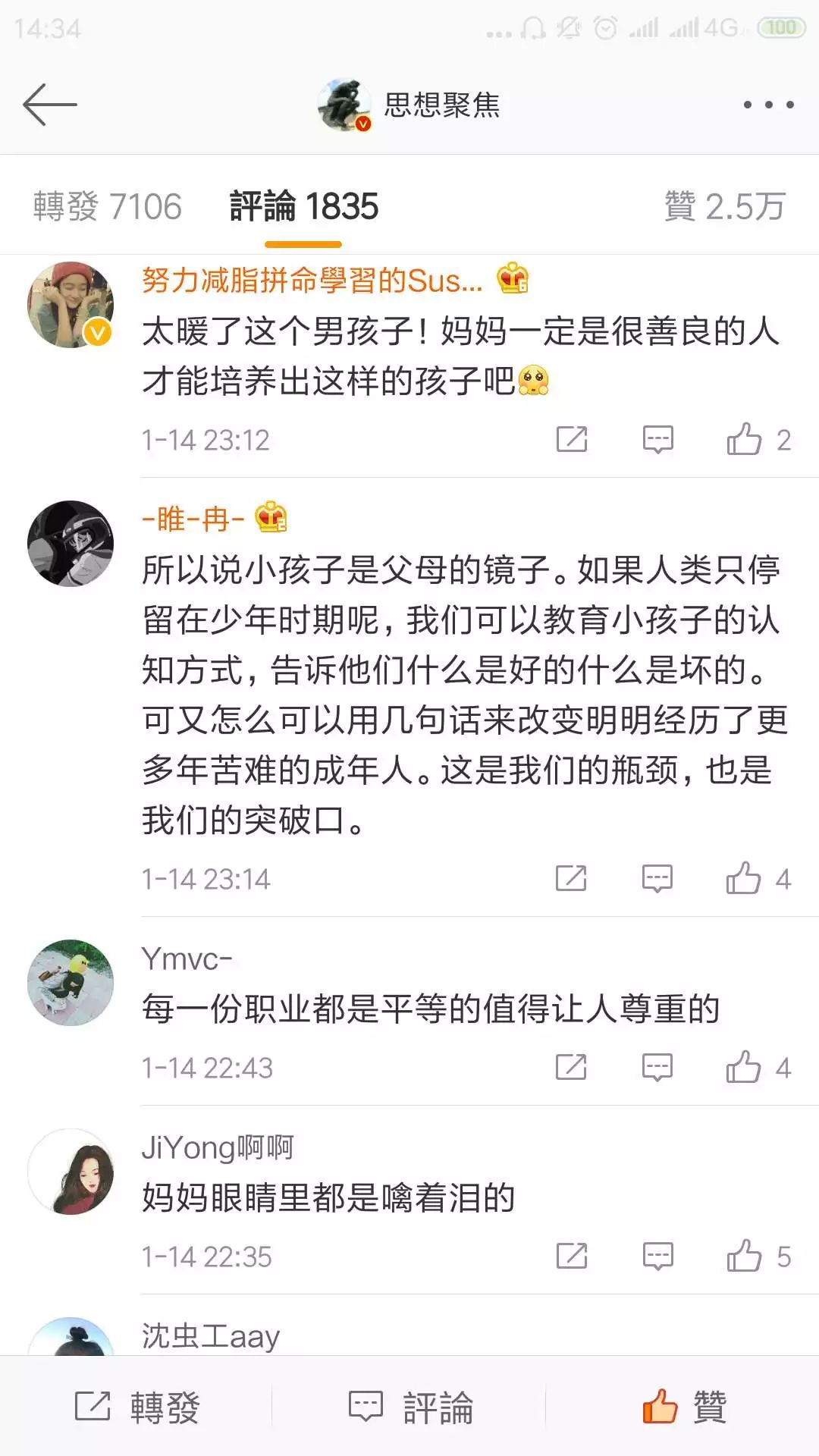
Task: Open Ymvc- user profile name
Action: coord(187,959)
